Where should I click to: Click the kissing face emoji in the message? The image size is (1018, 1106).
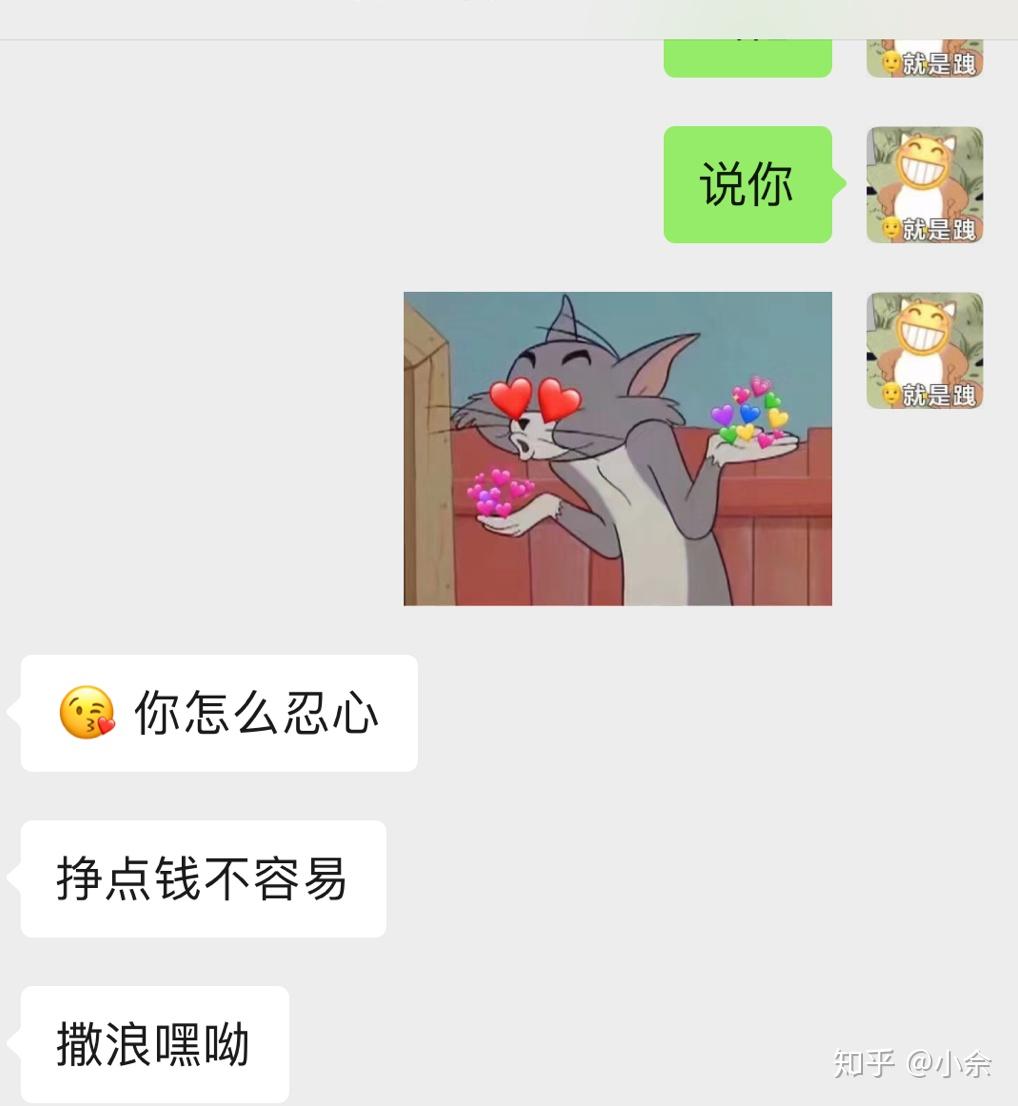pyautogui.click(x=87, y=713)
